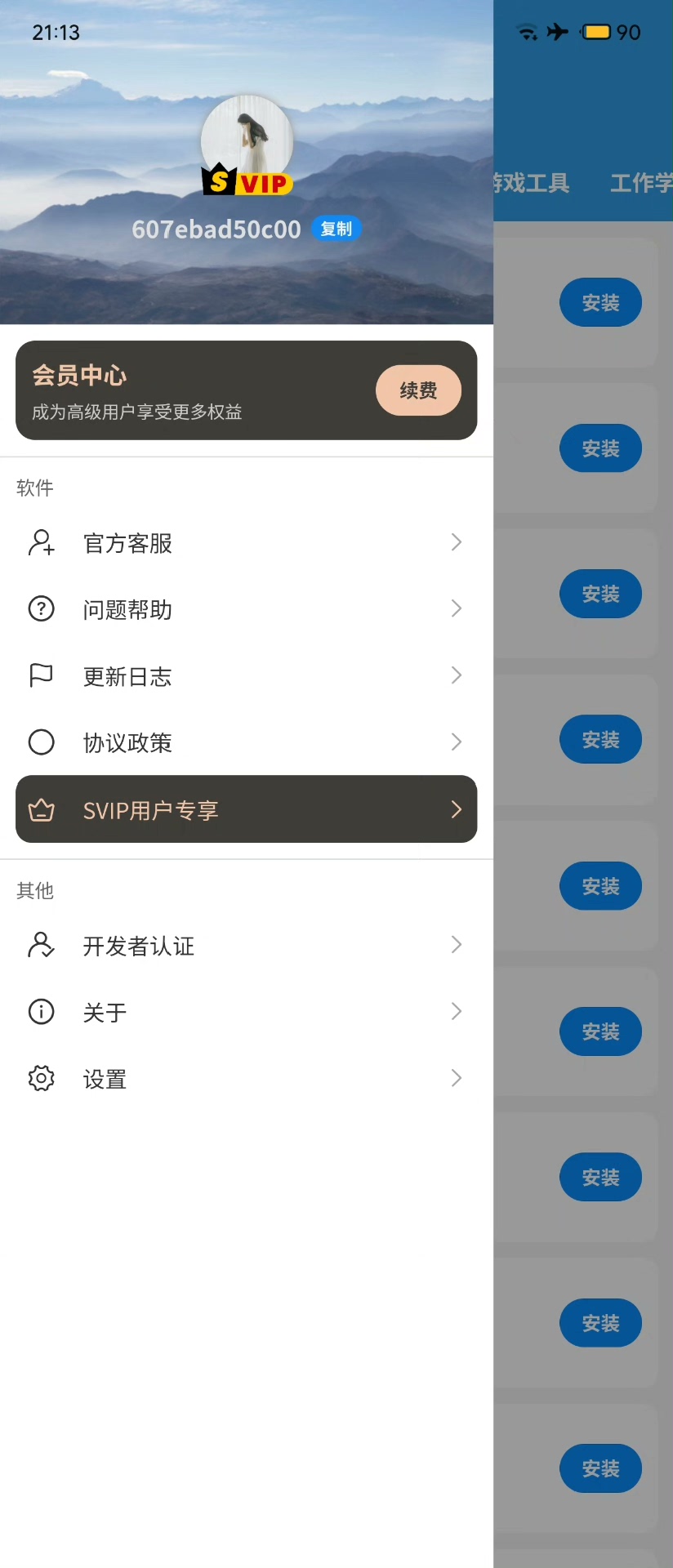The image size is (673, 1568).
Task: Tap the 续费 renew button
Action: click(418, 390)
